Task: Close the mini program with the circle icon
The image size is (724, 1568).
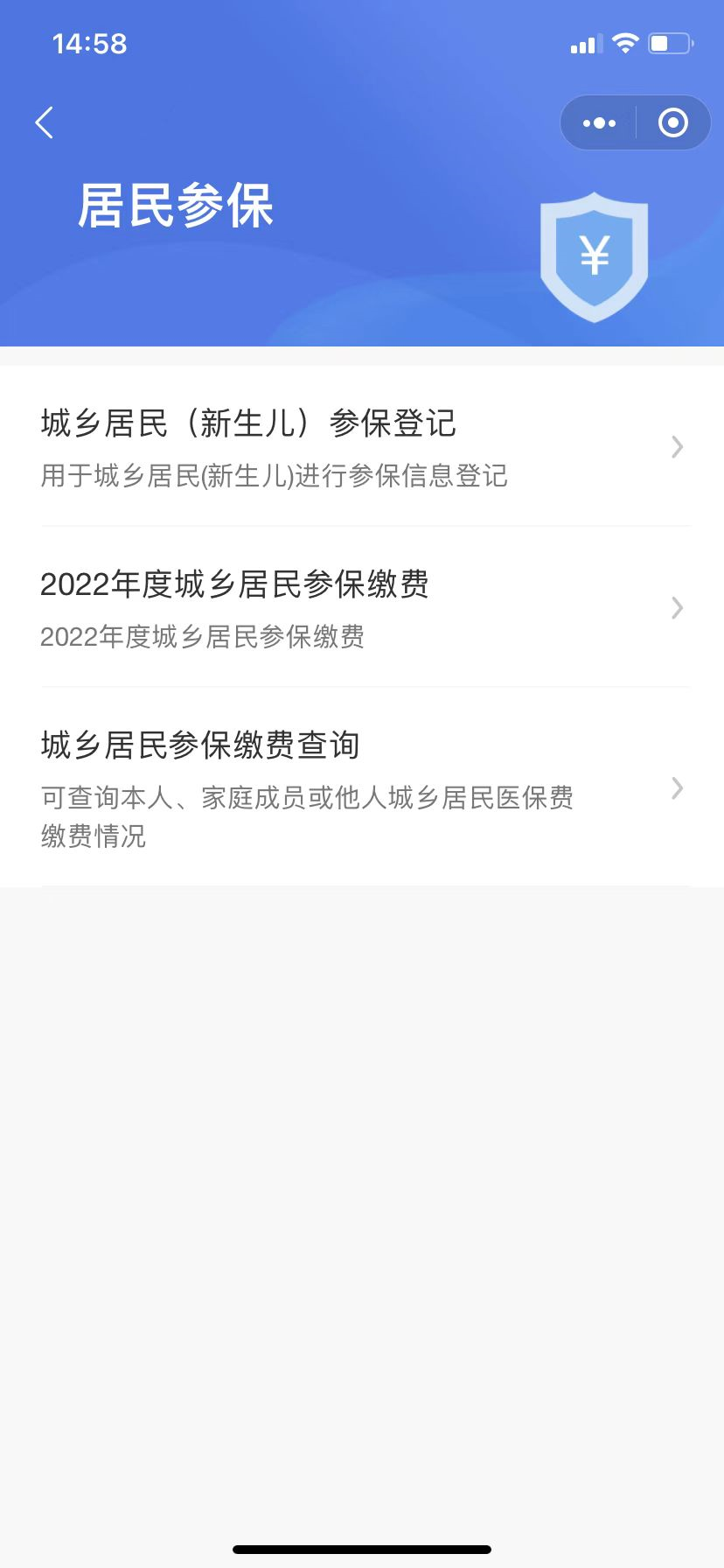Action: 672,123
